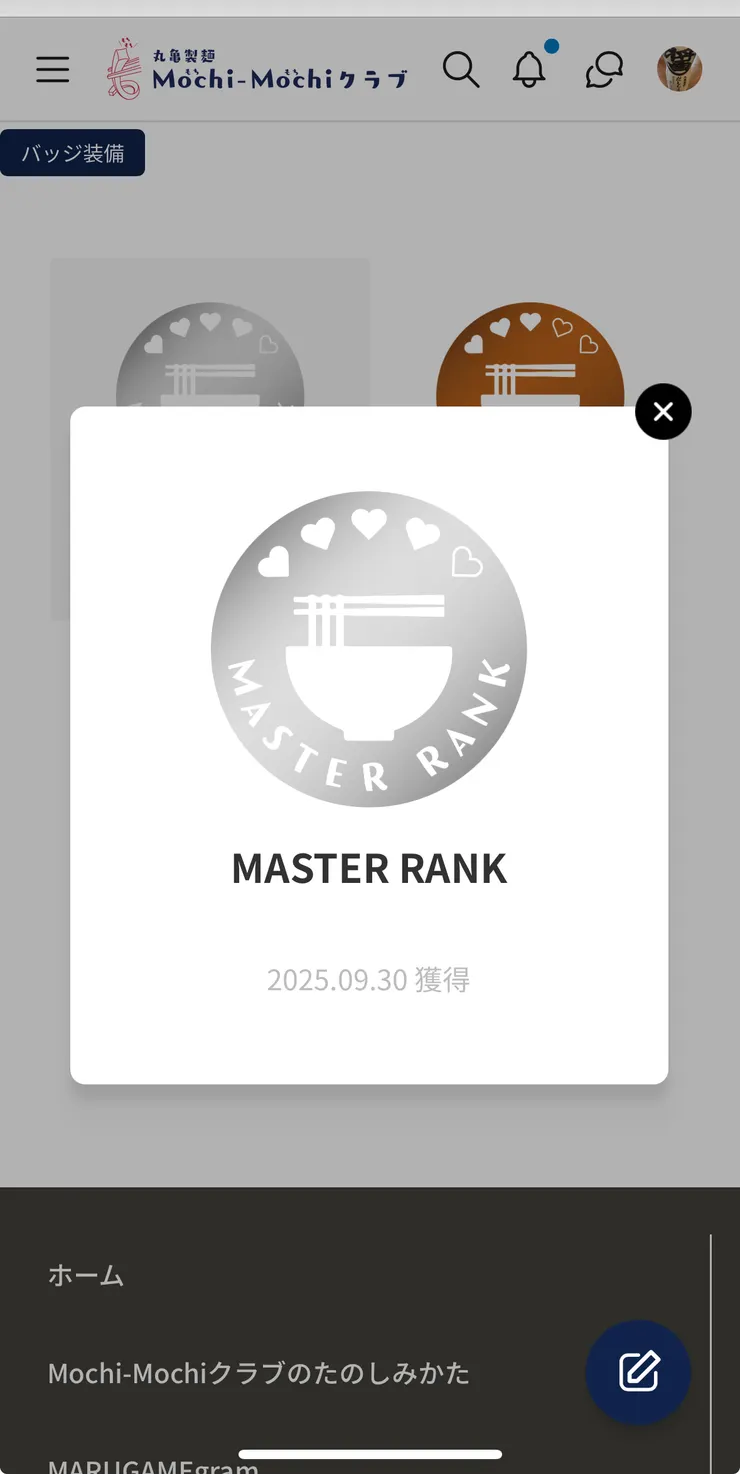Open the compose floating pencil button
The height and width of the screenshot is (1474, 740).
(x=638, y=1373)
